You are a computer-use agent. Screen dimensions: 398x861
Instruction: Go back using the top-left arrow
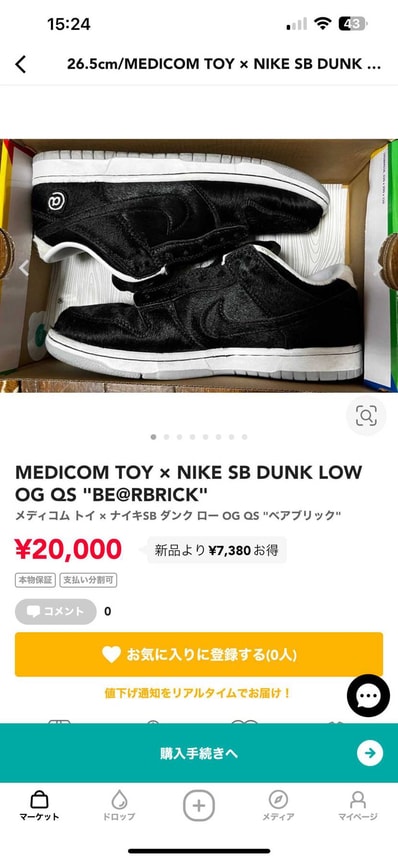coord(20,64)
